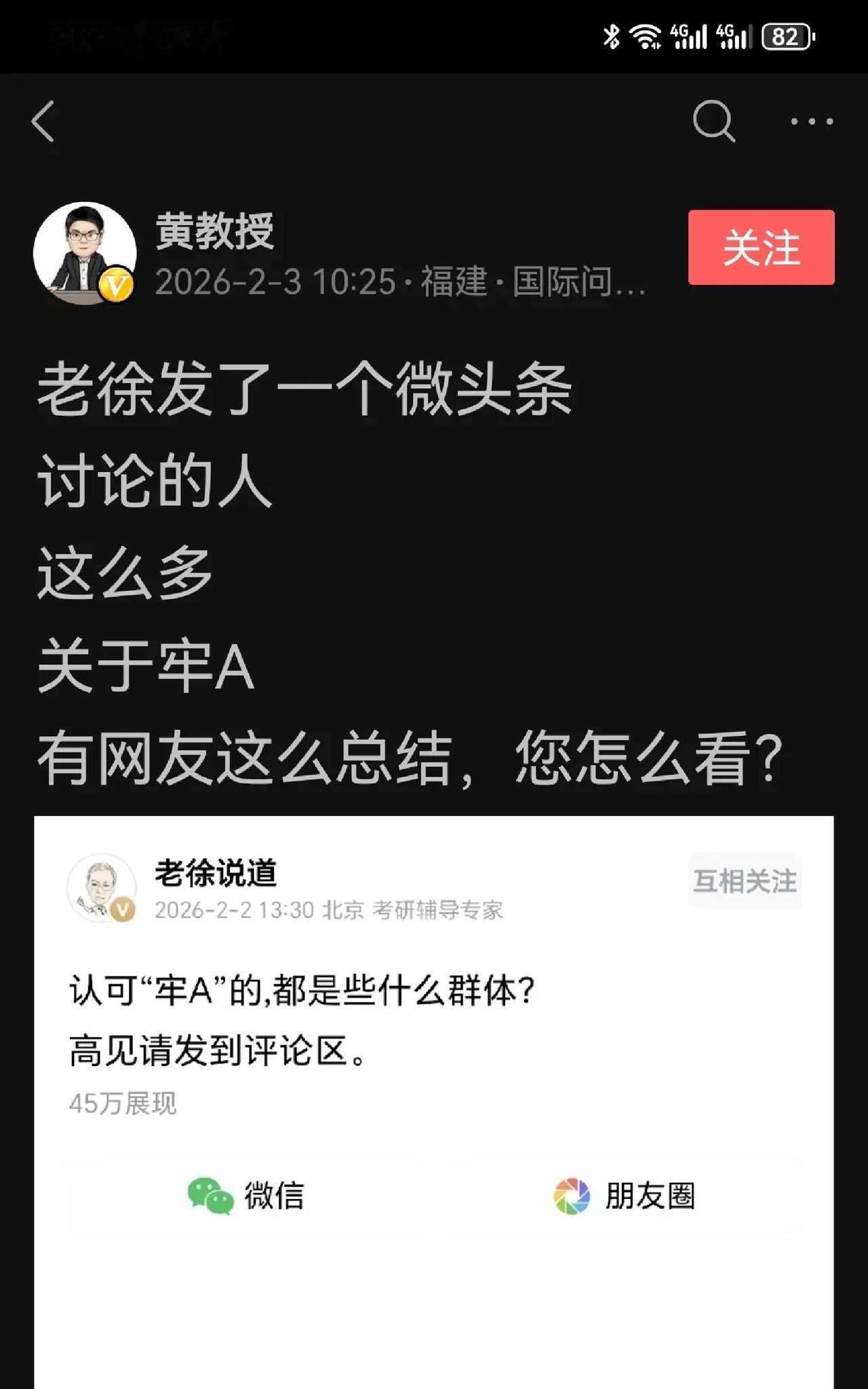Open 老徐说道's username link
The image size is (868, 1389).
(217, 874)
